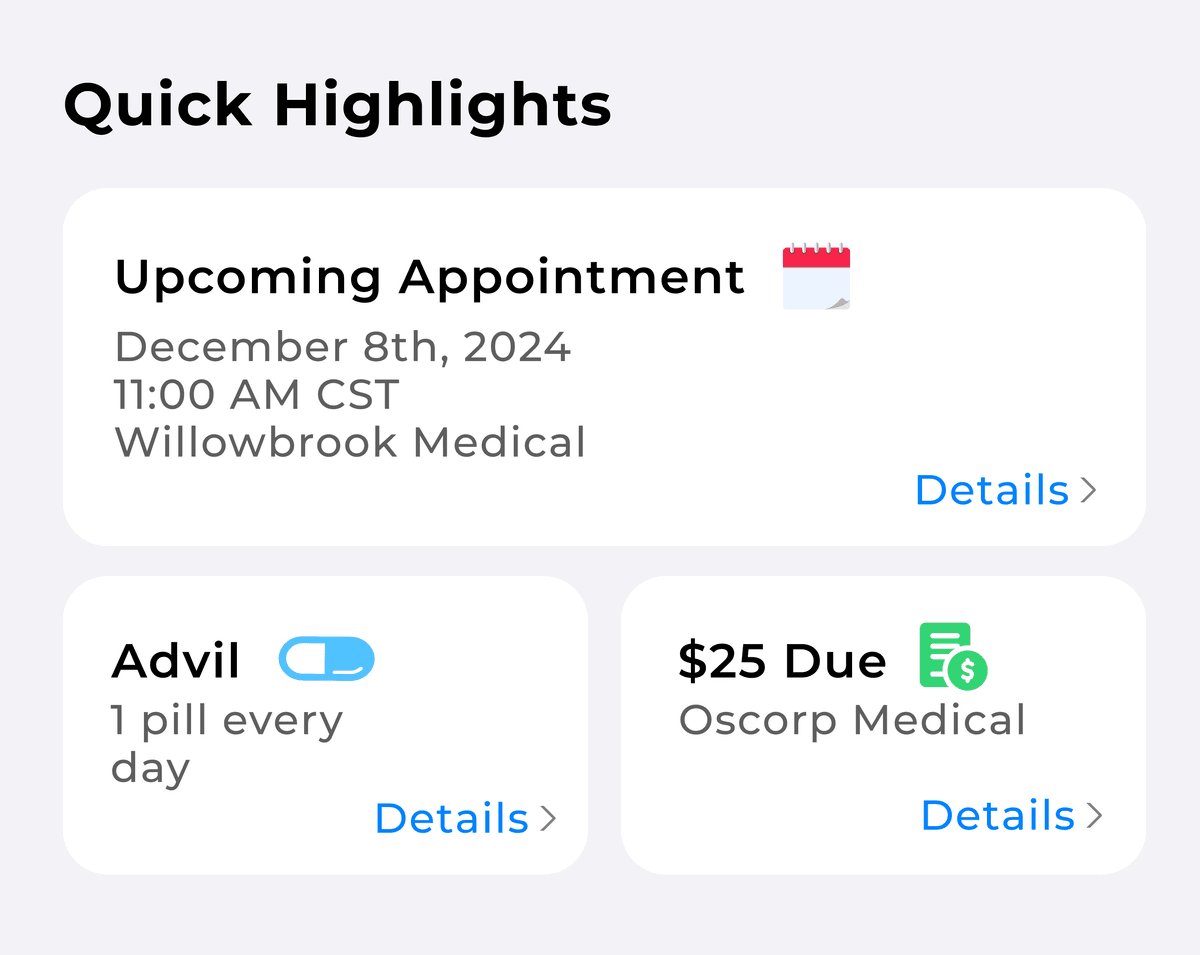Open Details for the Upcoming Appointment
This screenshot has width=1200, height=955.
pos(1005,490)
